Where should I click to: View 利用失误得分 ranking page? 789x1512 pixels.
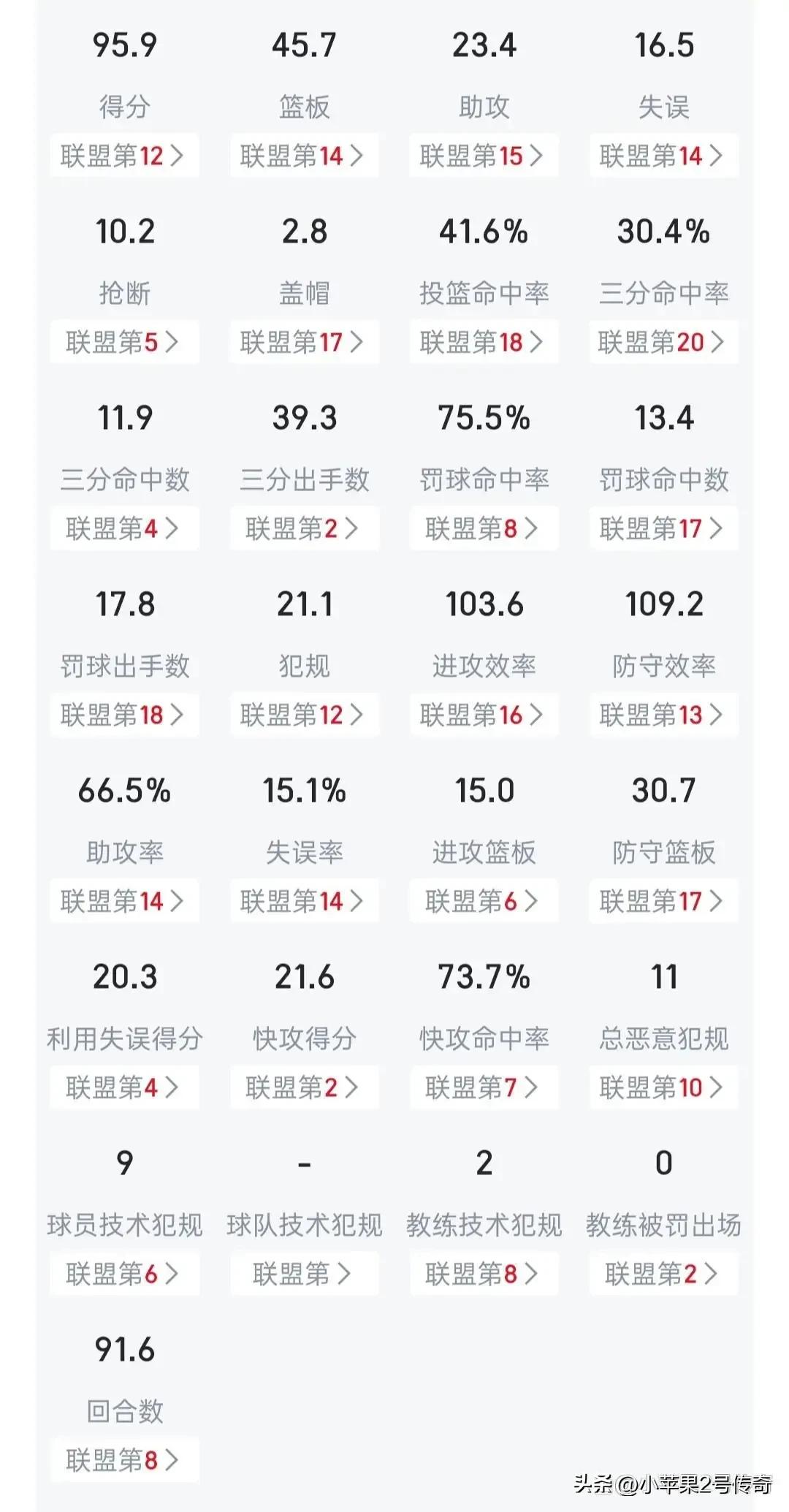coord(123,1088)
